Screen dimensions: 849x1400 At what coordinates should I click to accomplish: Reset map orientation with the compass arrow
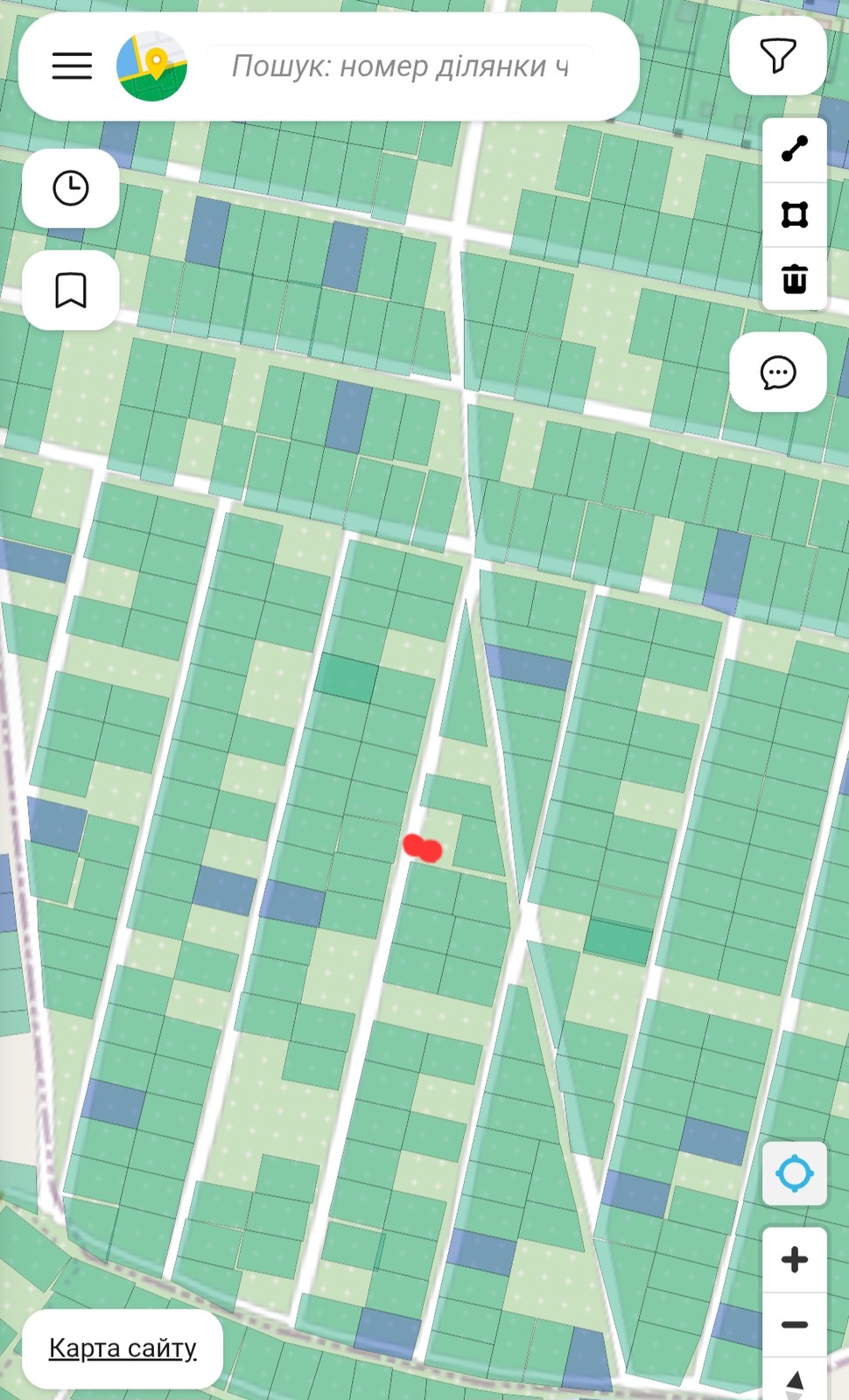(795, 1382)
